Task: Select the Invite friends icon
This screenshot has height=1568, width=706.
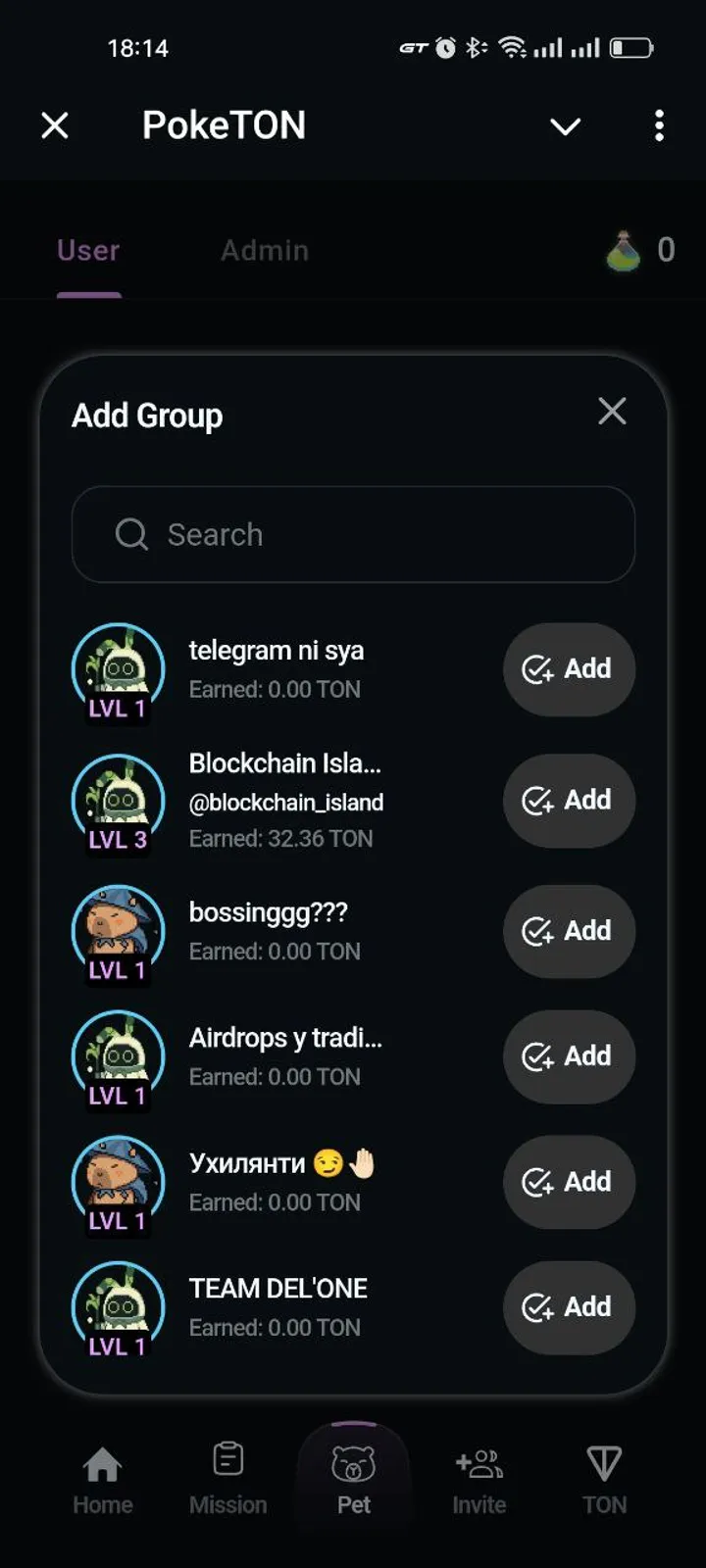Action: click(x=479, y=1460)
